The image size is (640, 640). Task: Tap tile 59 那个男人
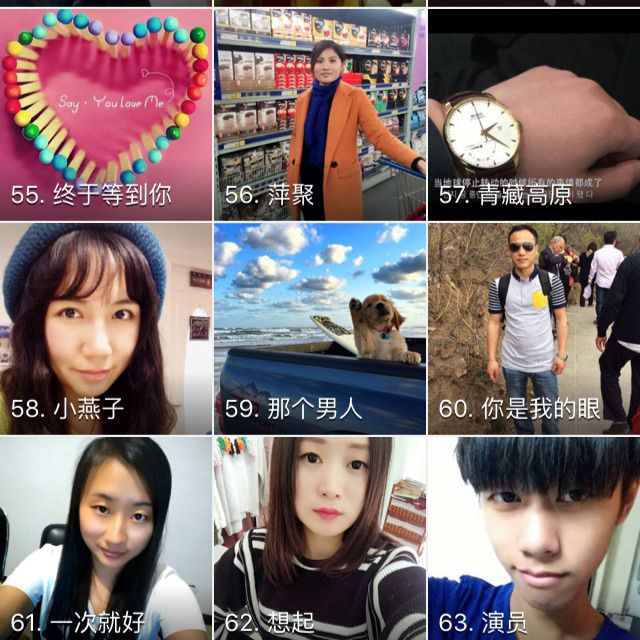pos(320,328)
